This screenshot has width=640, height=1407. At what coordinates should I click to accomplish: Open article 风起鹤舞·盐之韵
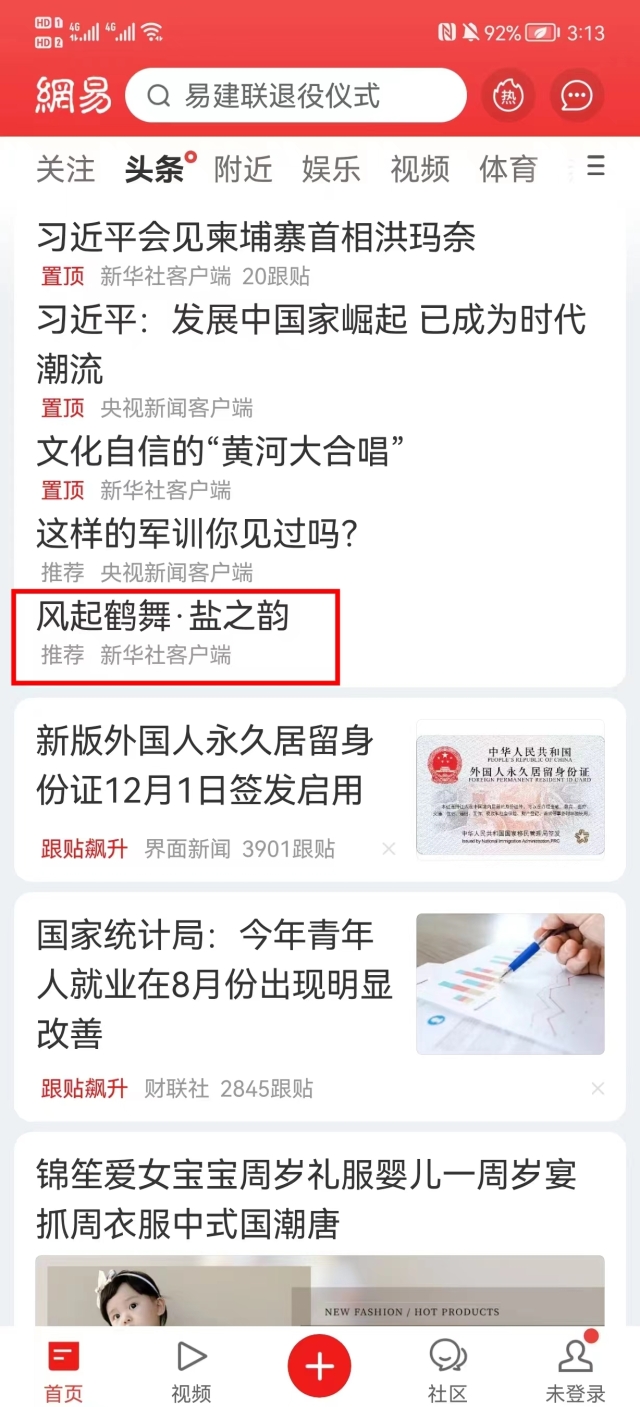pyautogui.click(x=163, y=616)
